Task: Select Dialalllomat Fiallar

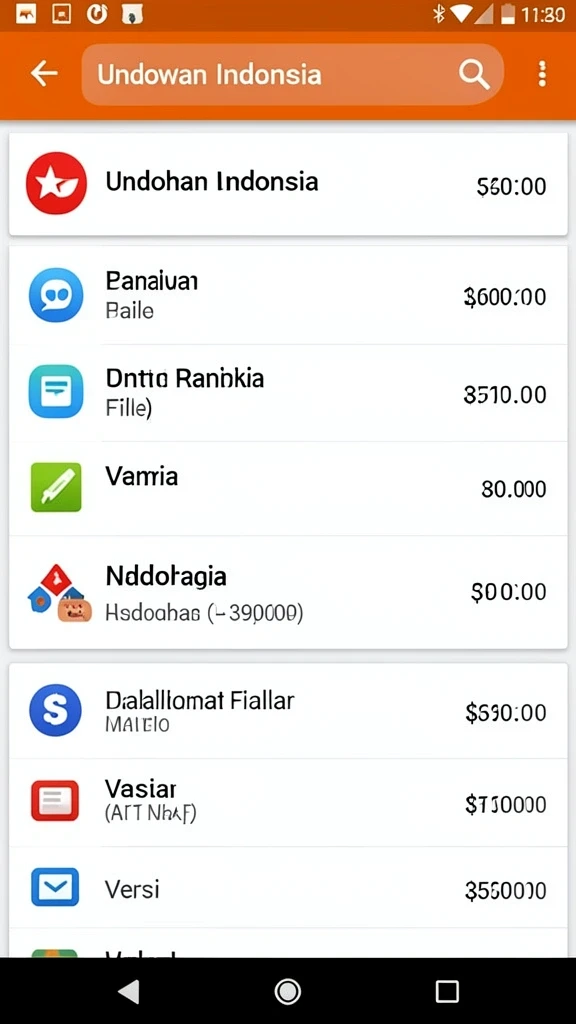Action: pyautogui.click(x=288, y=711)
